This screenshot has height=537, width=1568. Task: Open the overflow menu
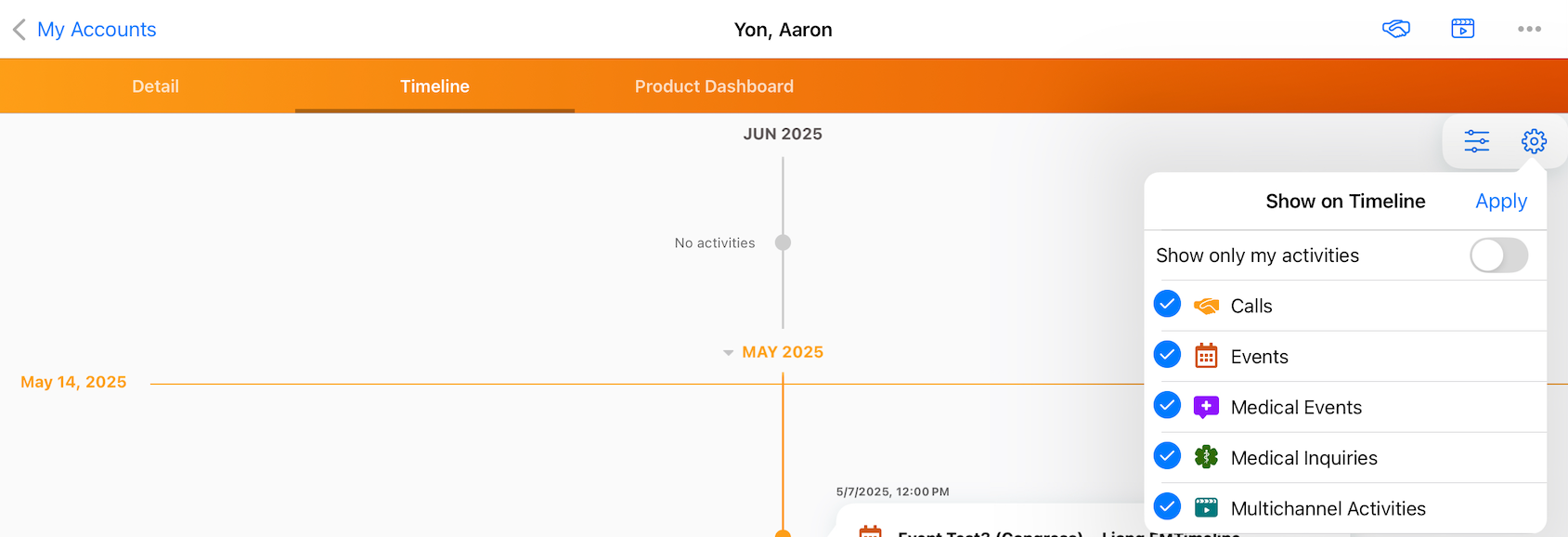pyautogui.click(x=1529, y=29)
